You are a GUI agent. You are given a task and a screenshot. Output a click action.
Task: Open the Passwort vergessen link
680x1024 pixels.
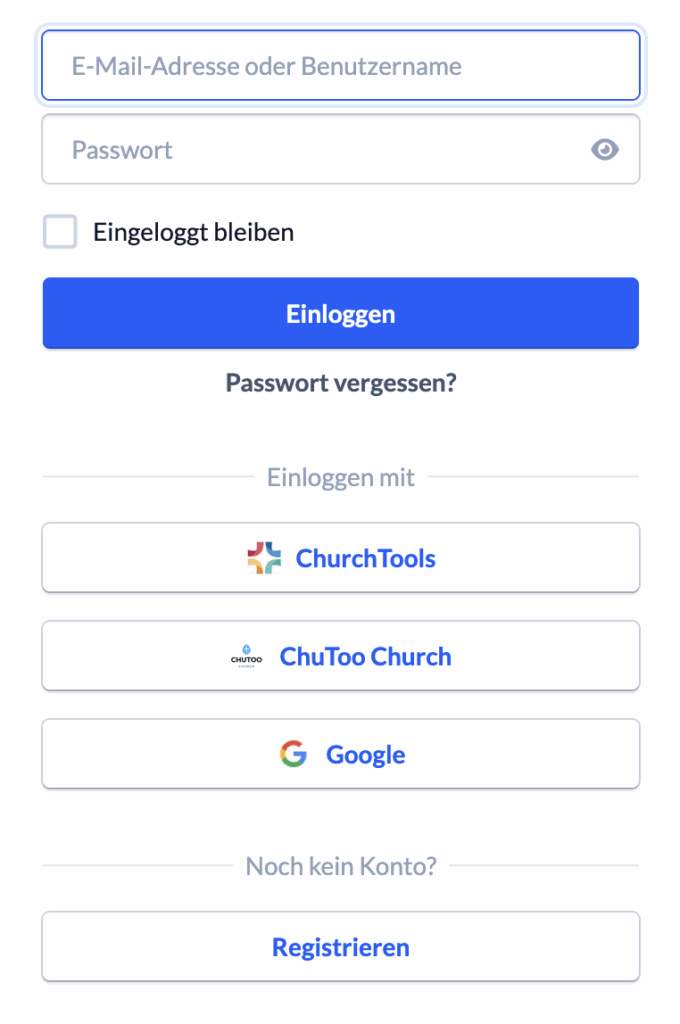pos(340,383)
